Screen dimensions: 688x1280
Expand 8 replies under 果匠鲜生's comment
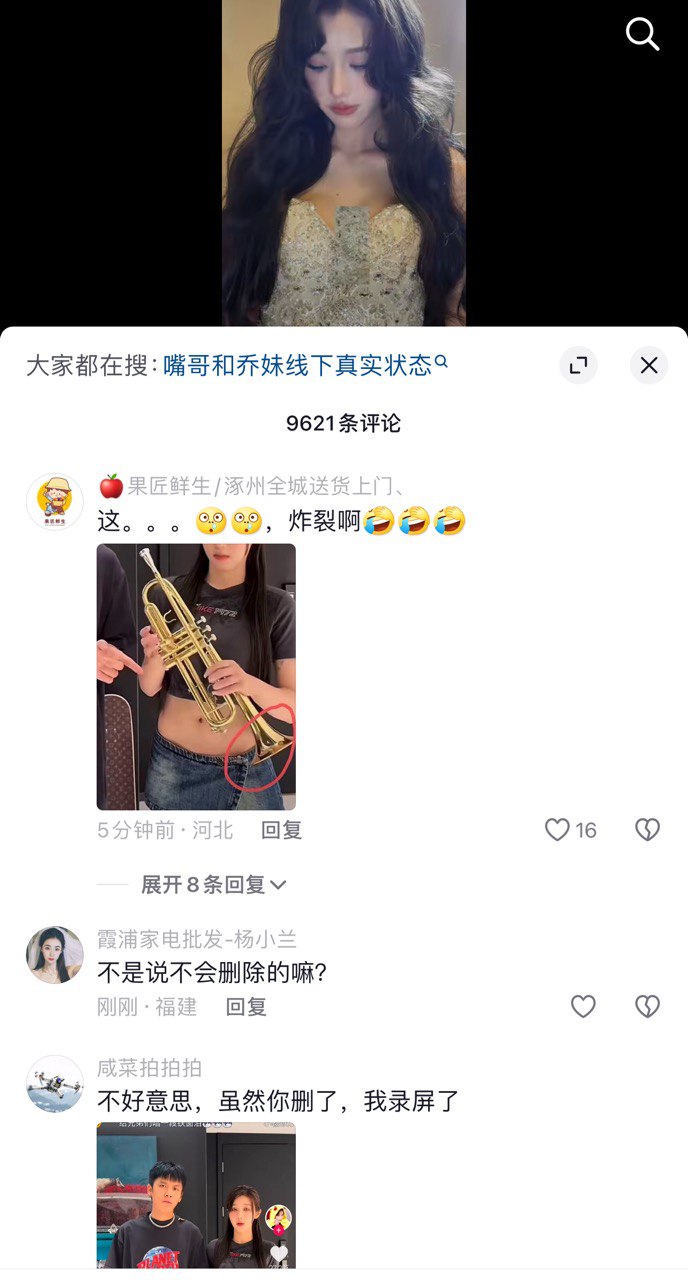coord(214,885)
